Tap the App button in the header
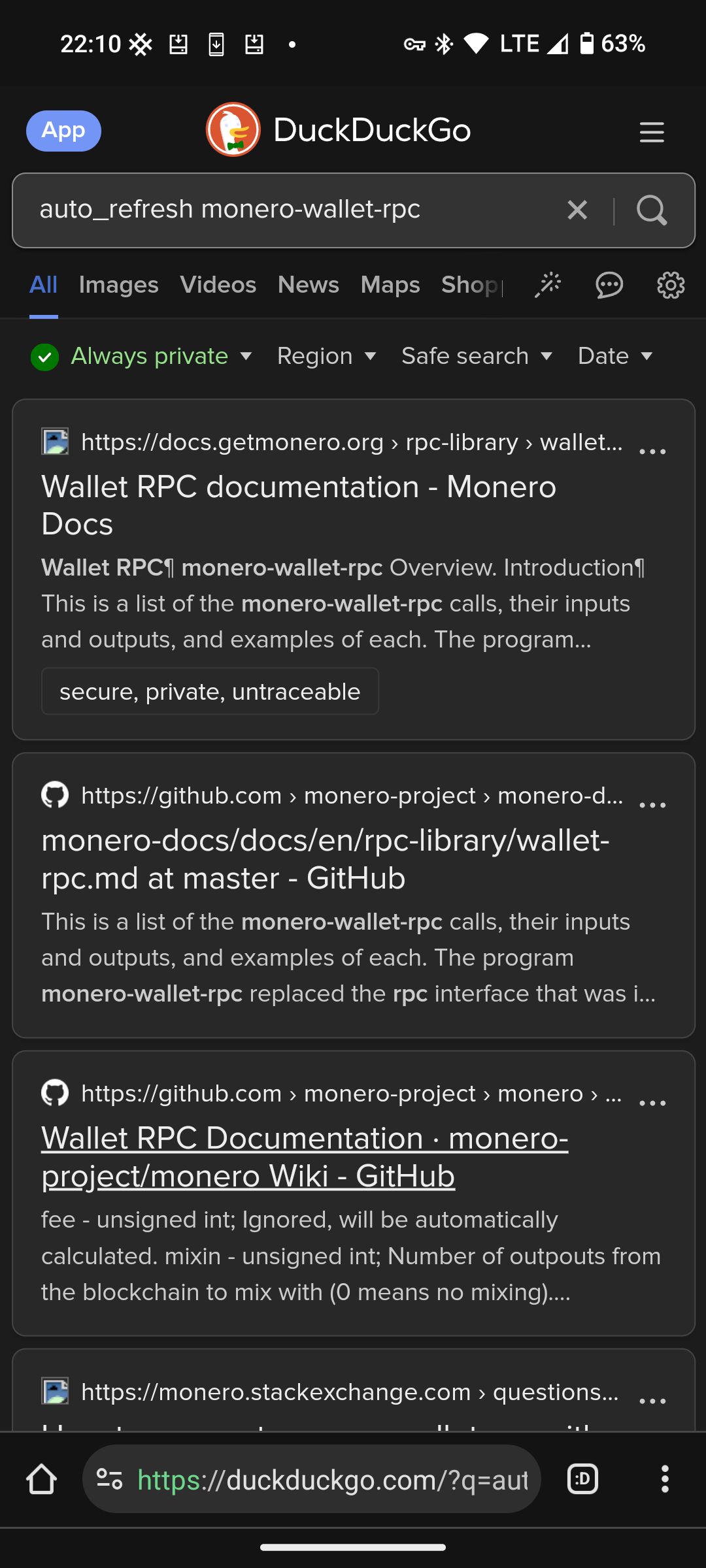This screenshot has height=1568, width=706. pyautogui.click(x=63, y=131)
